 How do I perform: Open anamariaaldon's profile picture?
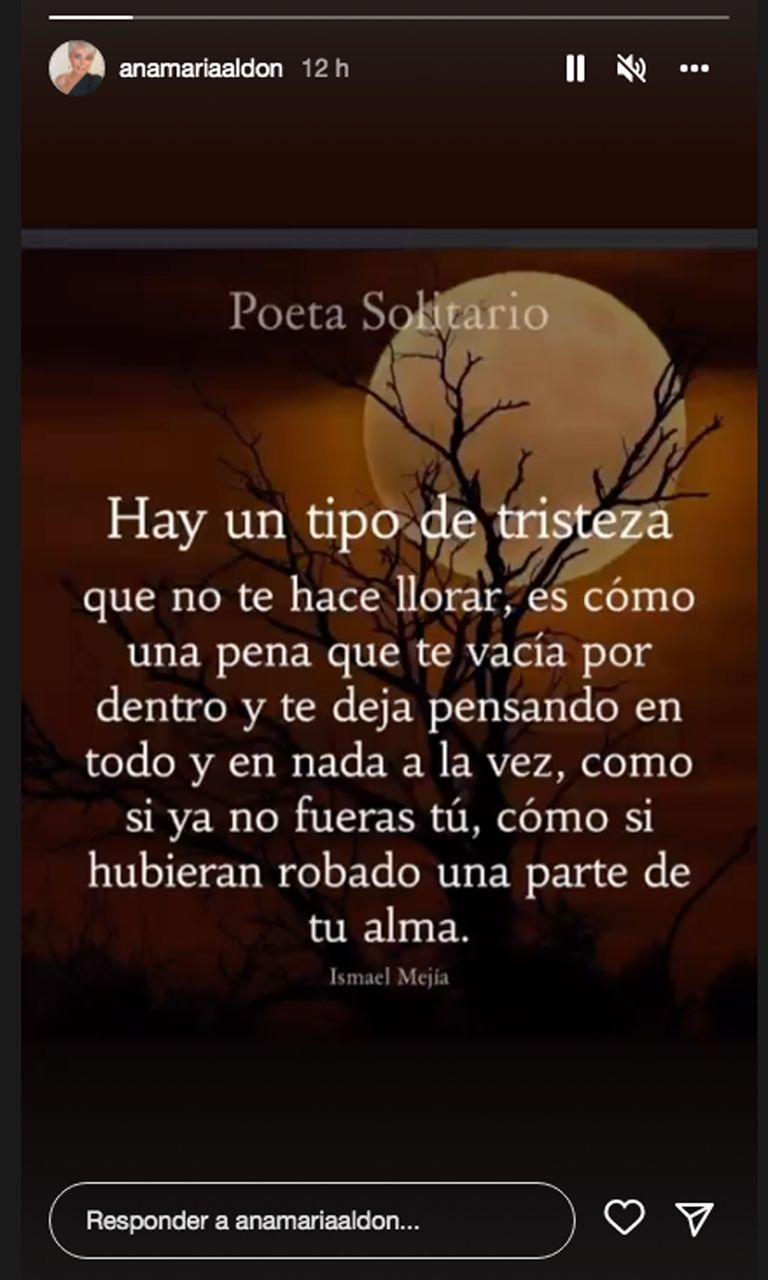pyautogui.click(x=77, y=68)
